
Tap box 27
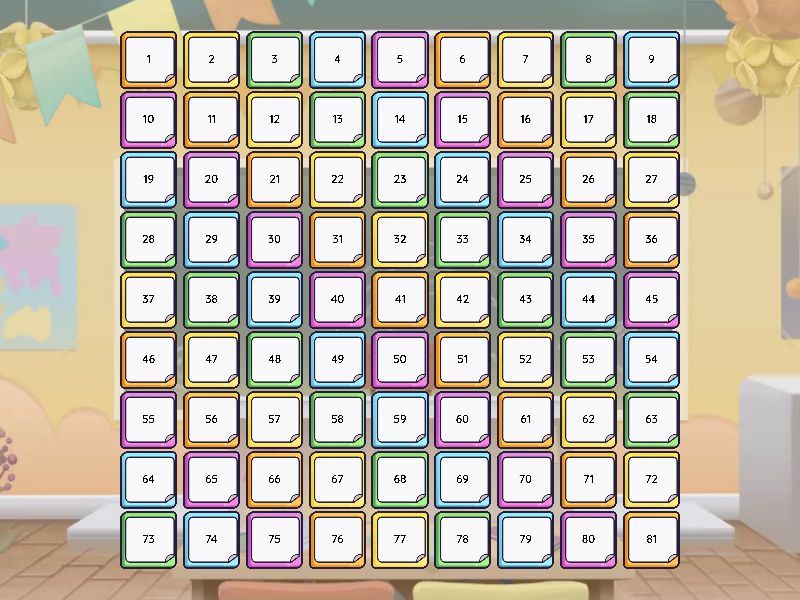pos(651,180)
